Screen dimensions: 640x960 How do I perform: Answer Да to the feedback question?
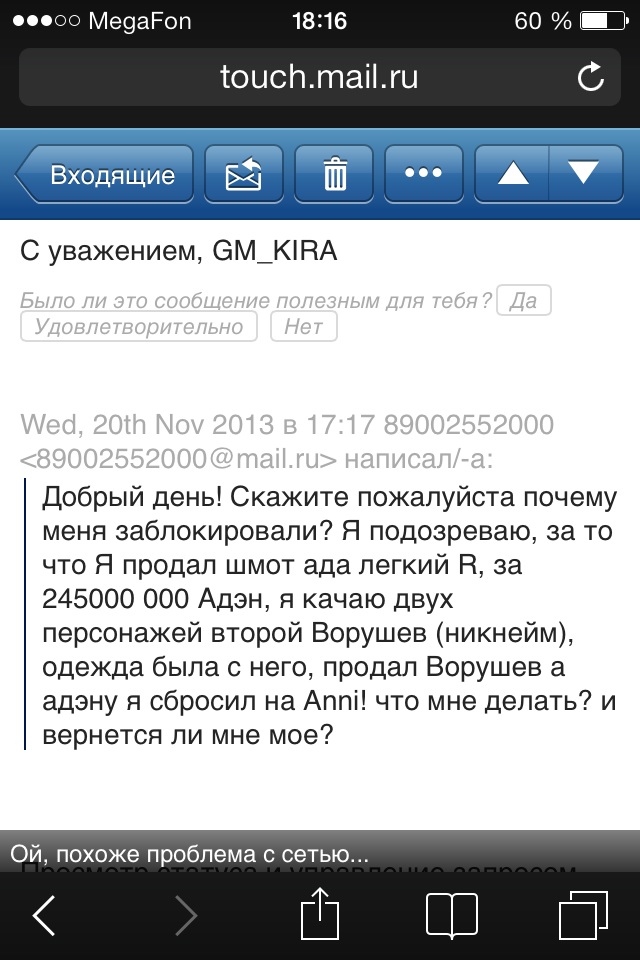pyautogui.click(x=524, y=301)
